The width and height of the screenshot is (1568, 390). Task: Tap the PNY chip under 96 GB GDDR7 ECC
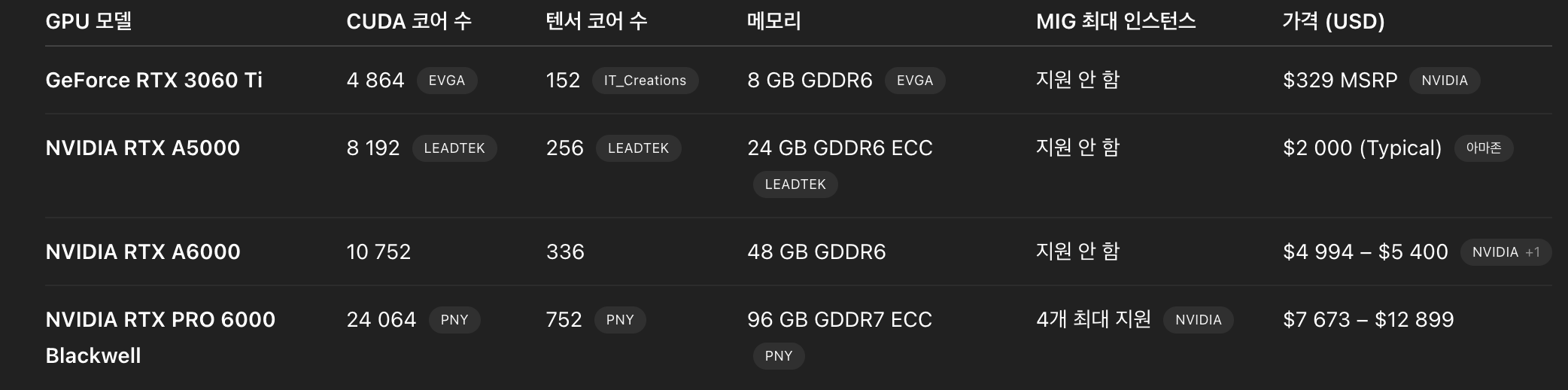[778, 356]
